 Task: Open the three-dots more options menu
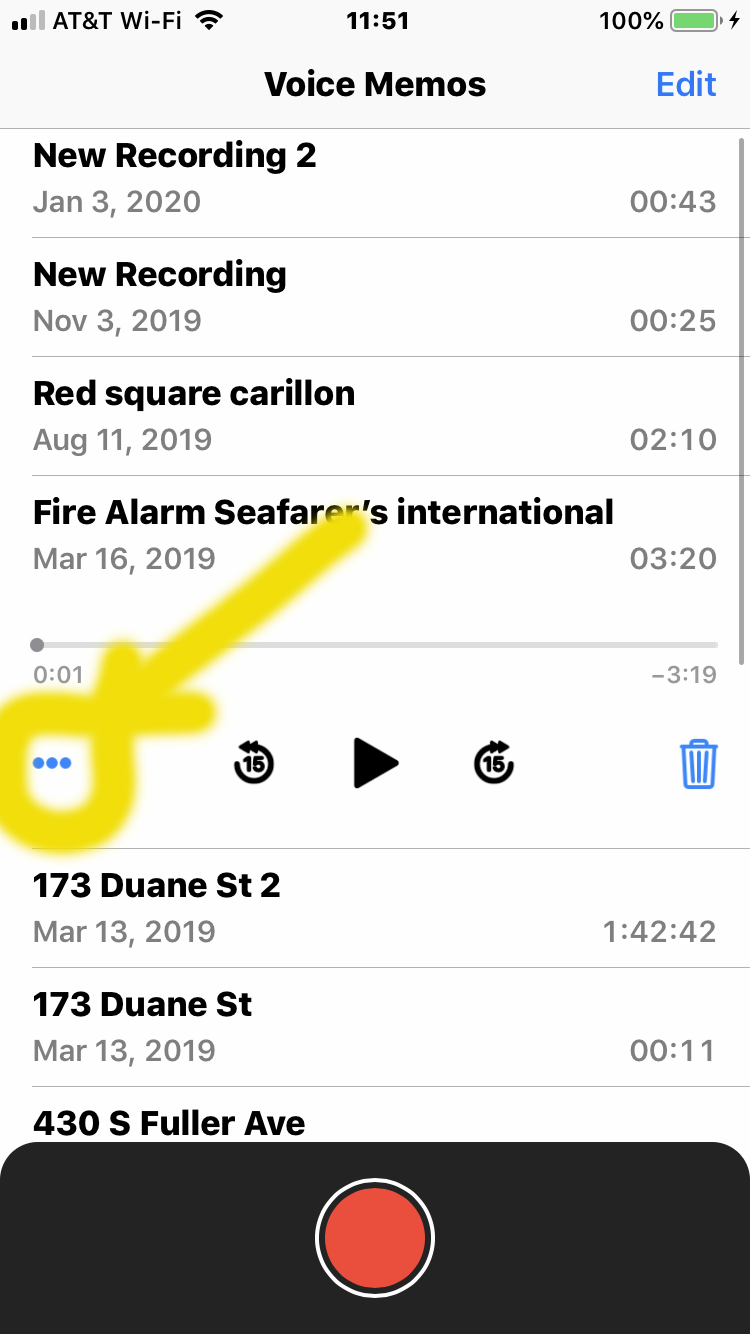tap(52, 764)
